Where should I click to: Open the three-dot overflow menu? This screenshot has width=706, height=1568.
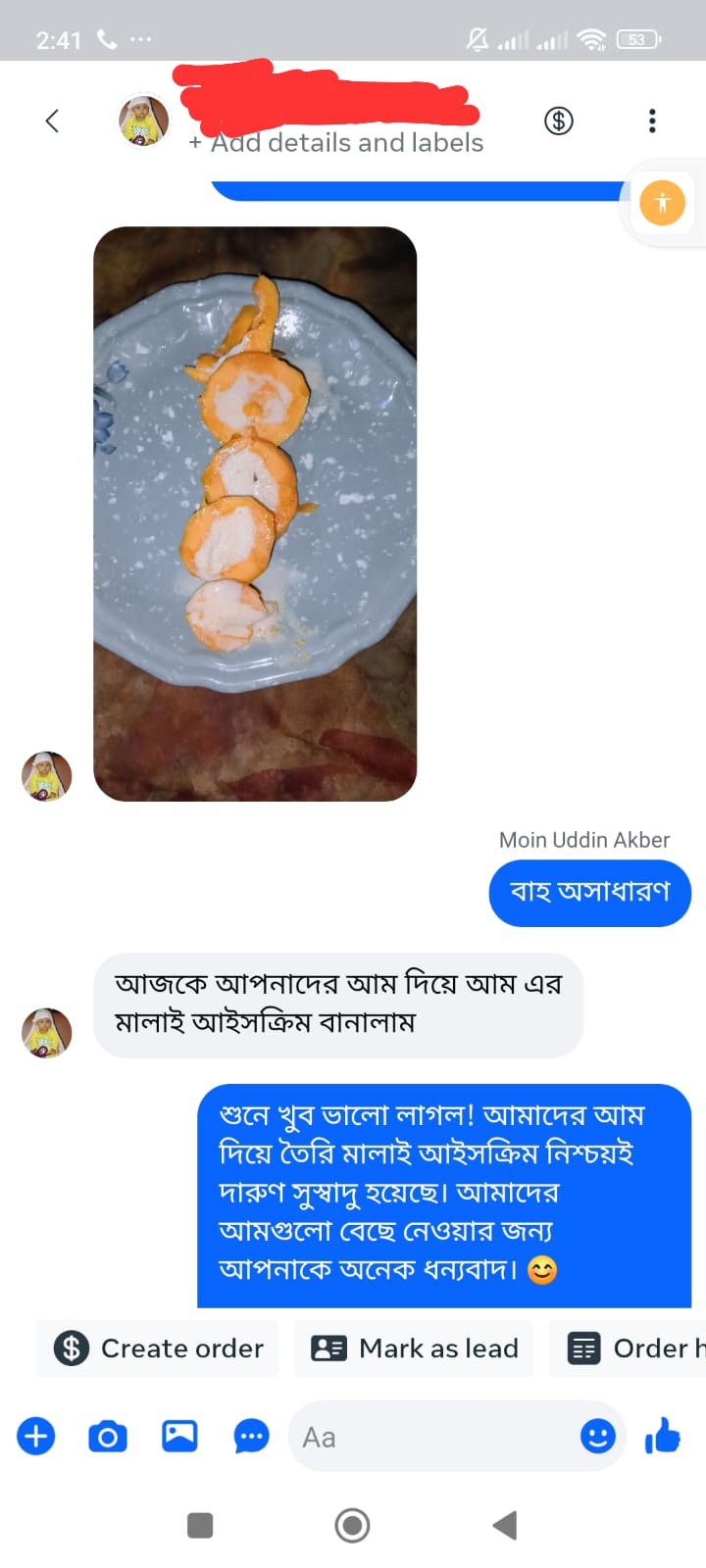click(x=652, y=121)
